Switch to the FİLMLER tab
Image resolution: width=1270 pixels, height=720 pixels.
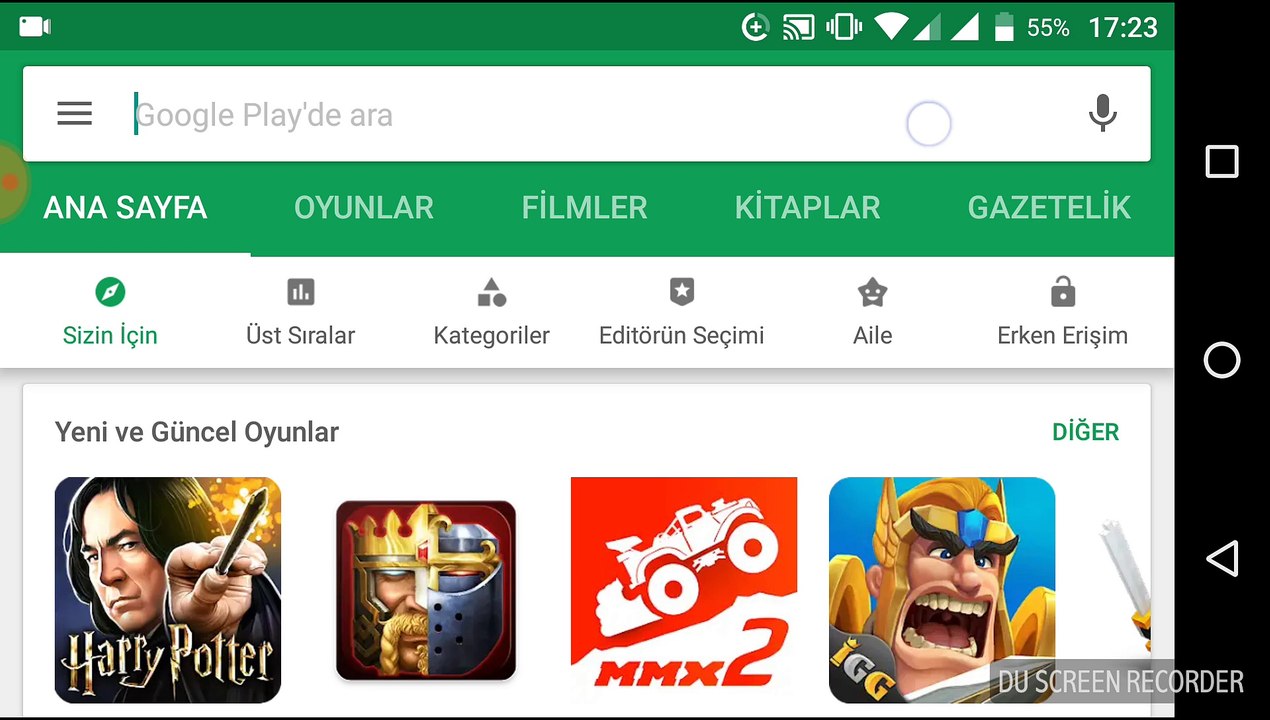[x=585, y=207]
